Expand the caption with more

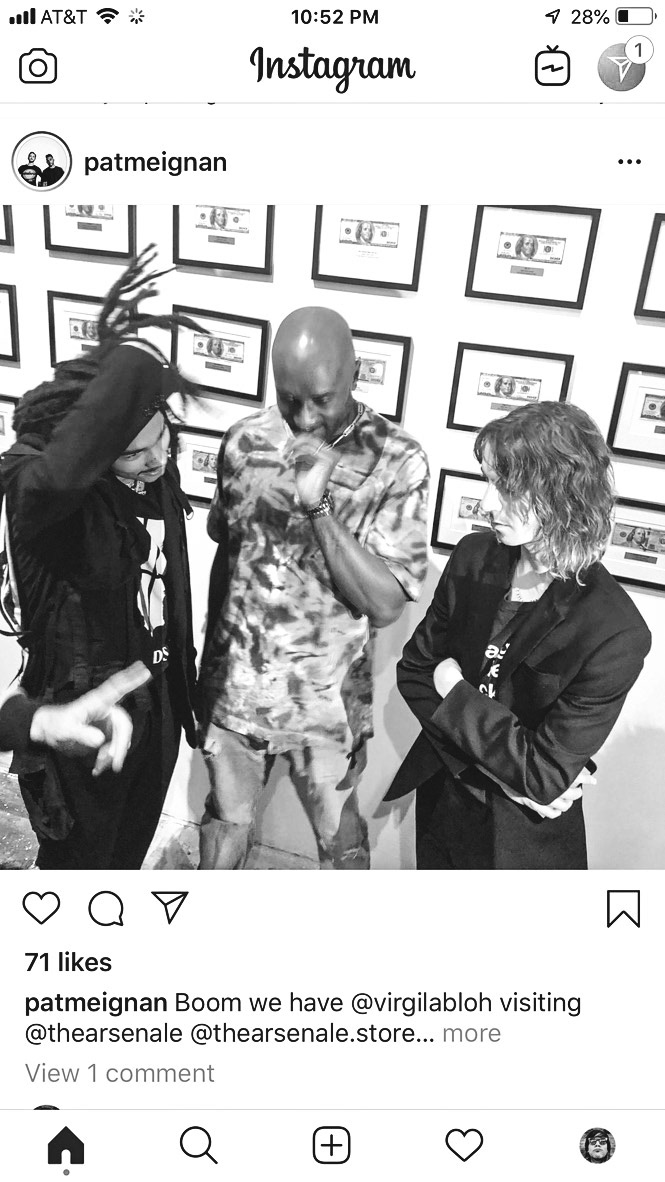471,1033
